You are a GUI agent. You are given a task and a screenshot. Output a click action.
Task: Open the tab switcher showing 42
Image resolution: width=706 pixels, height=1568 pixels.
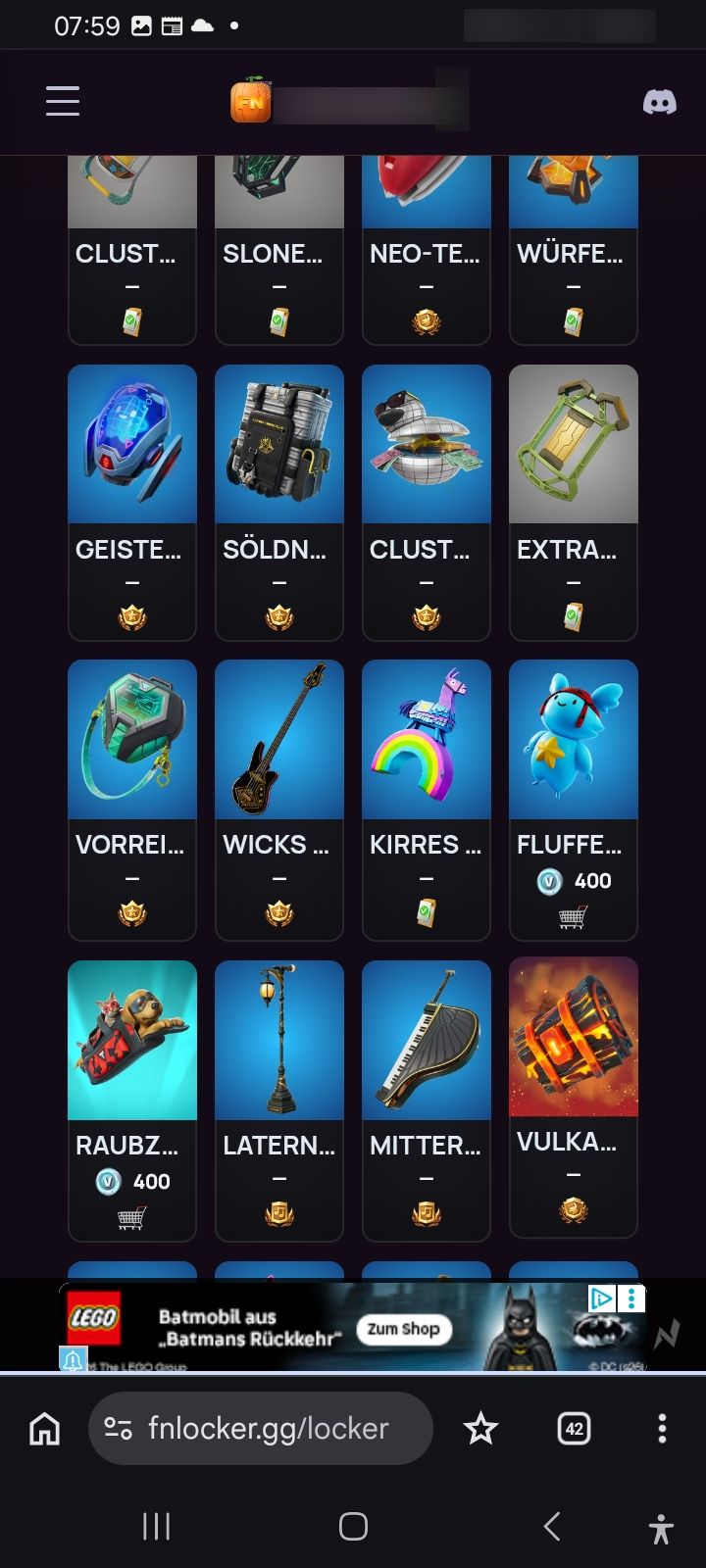(x=575, y=1429)
